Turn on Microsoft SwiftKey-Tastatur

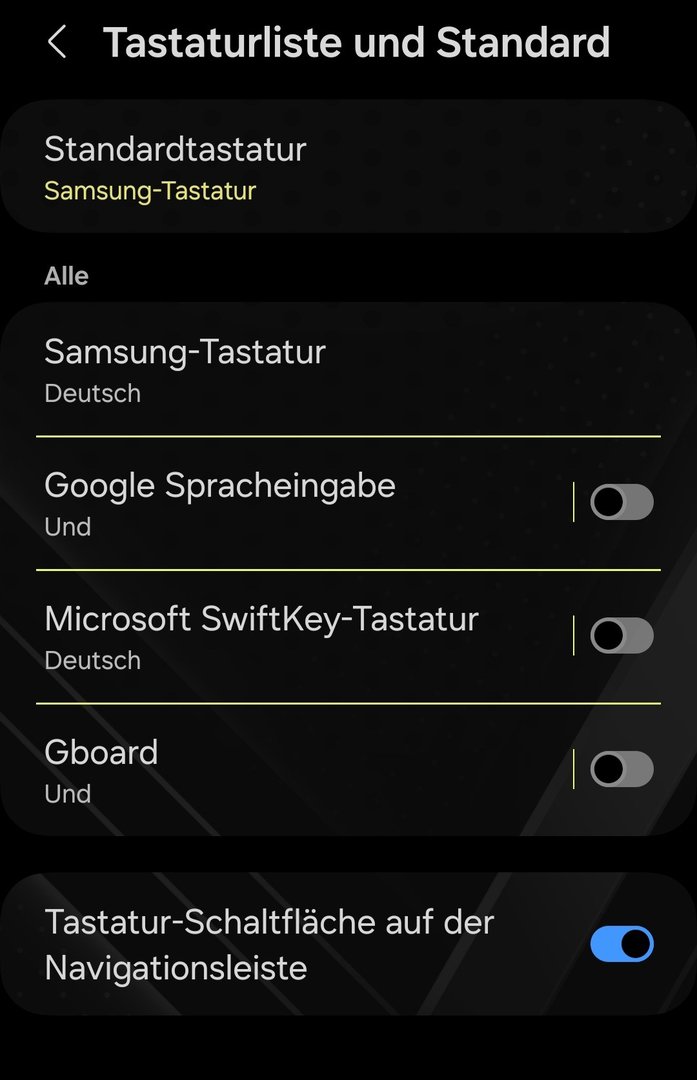[x=621, y=636]
